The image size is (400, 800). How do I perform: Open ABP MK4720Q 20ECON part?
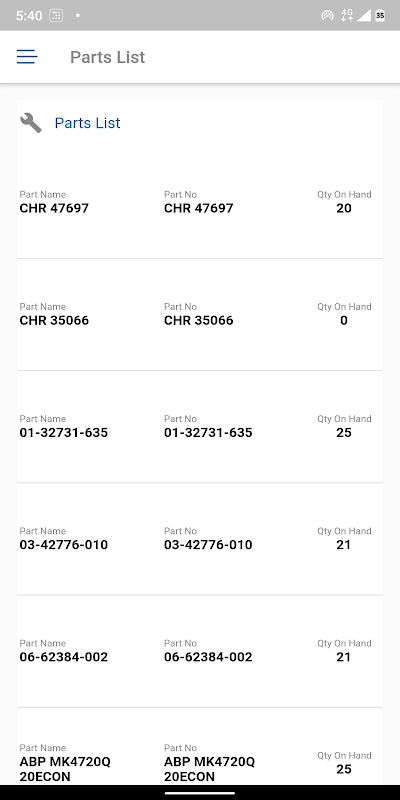200,747
